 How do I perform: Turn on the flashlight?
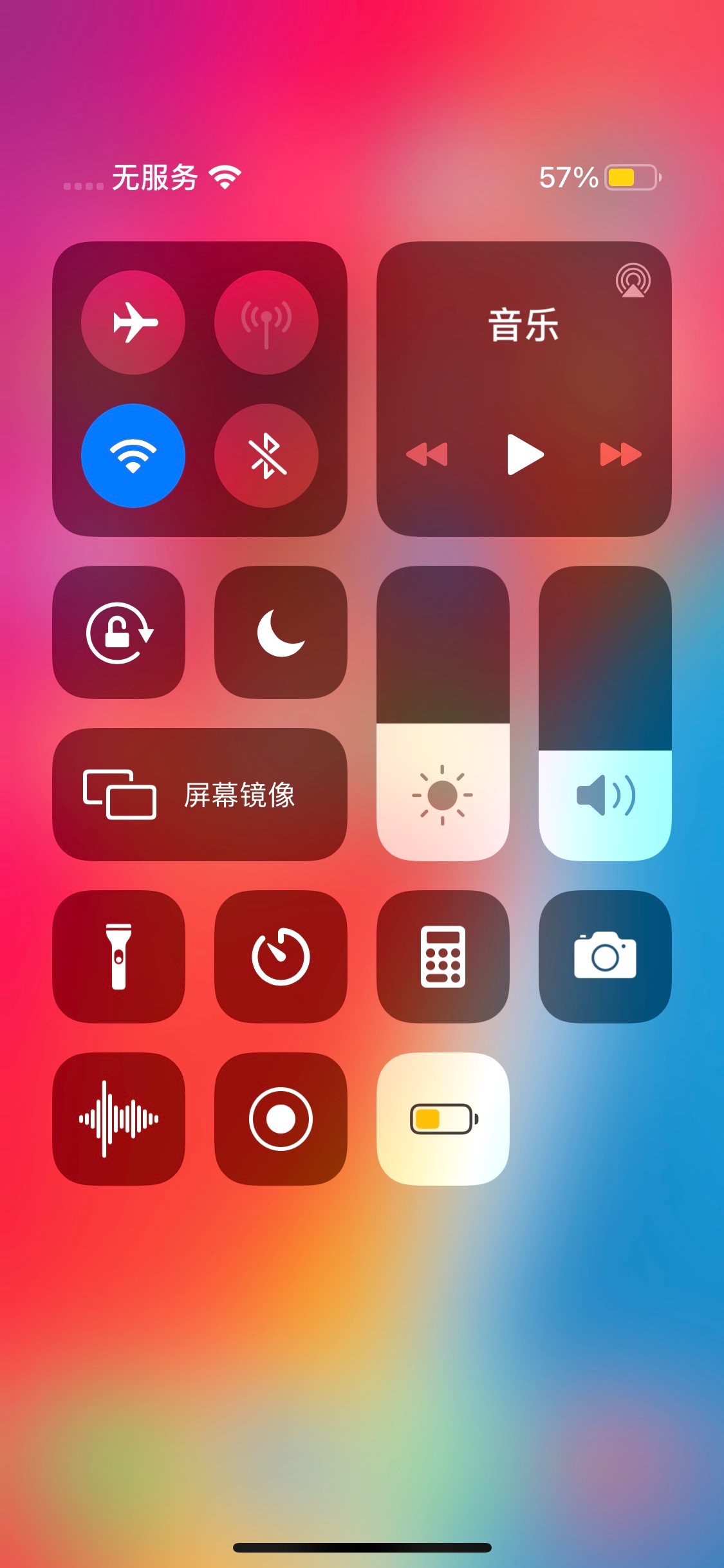tap(119, 957)
